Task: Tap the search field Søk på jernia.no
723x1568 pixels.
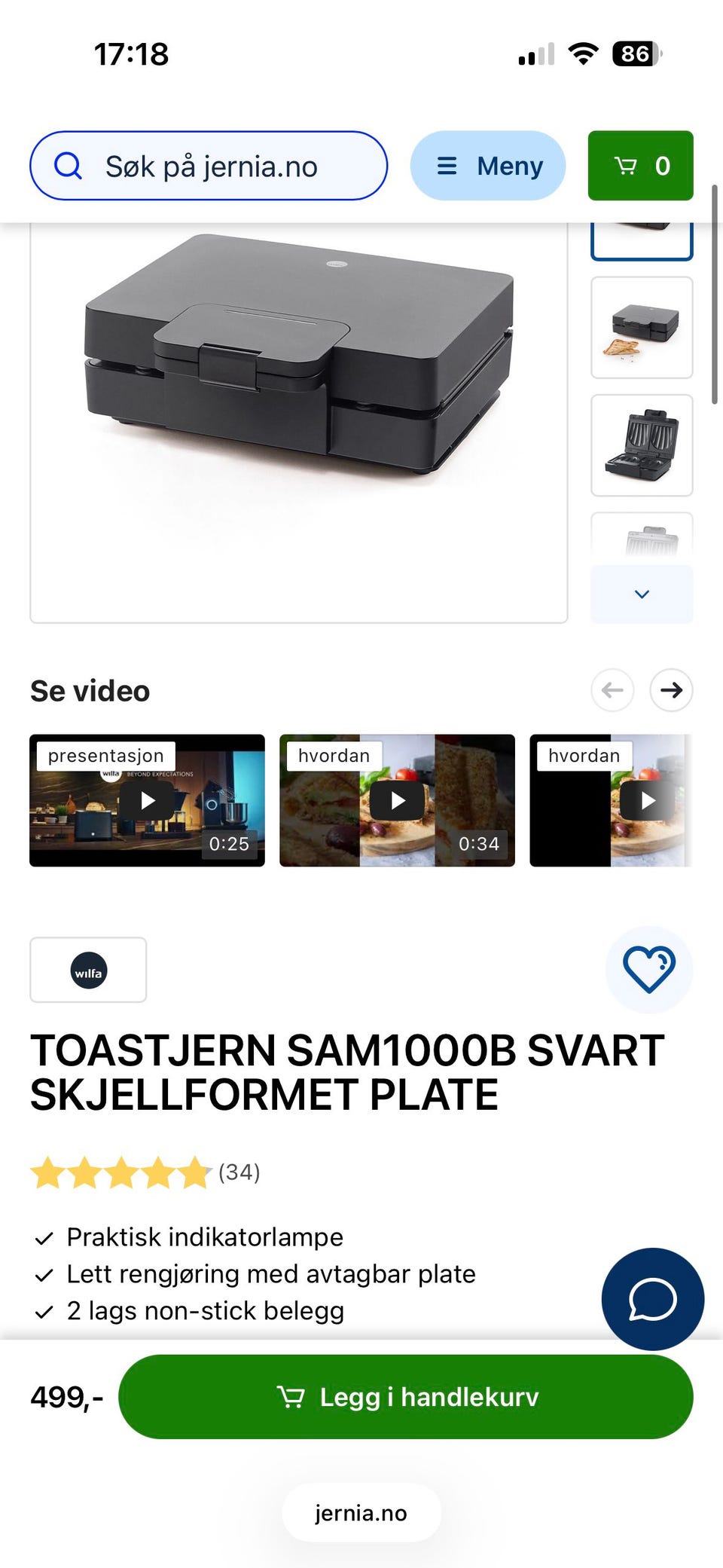Action: pos(209,166)
